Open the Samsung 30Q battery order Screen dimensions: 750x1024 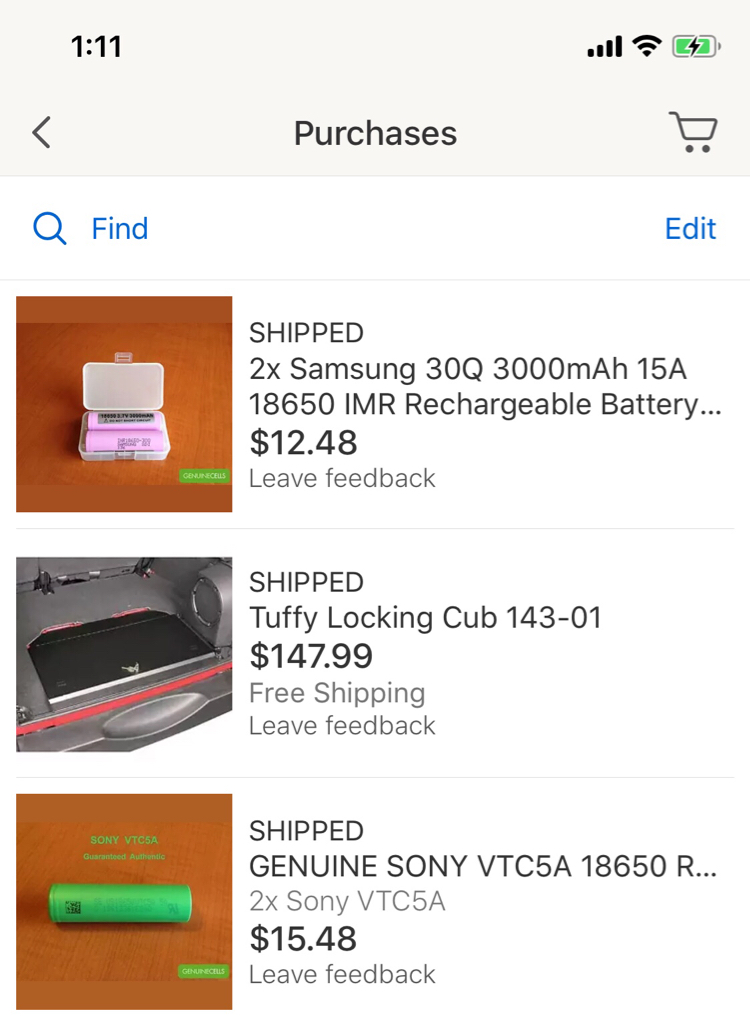click(466, 387)
